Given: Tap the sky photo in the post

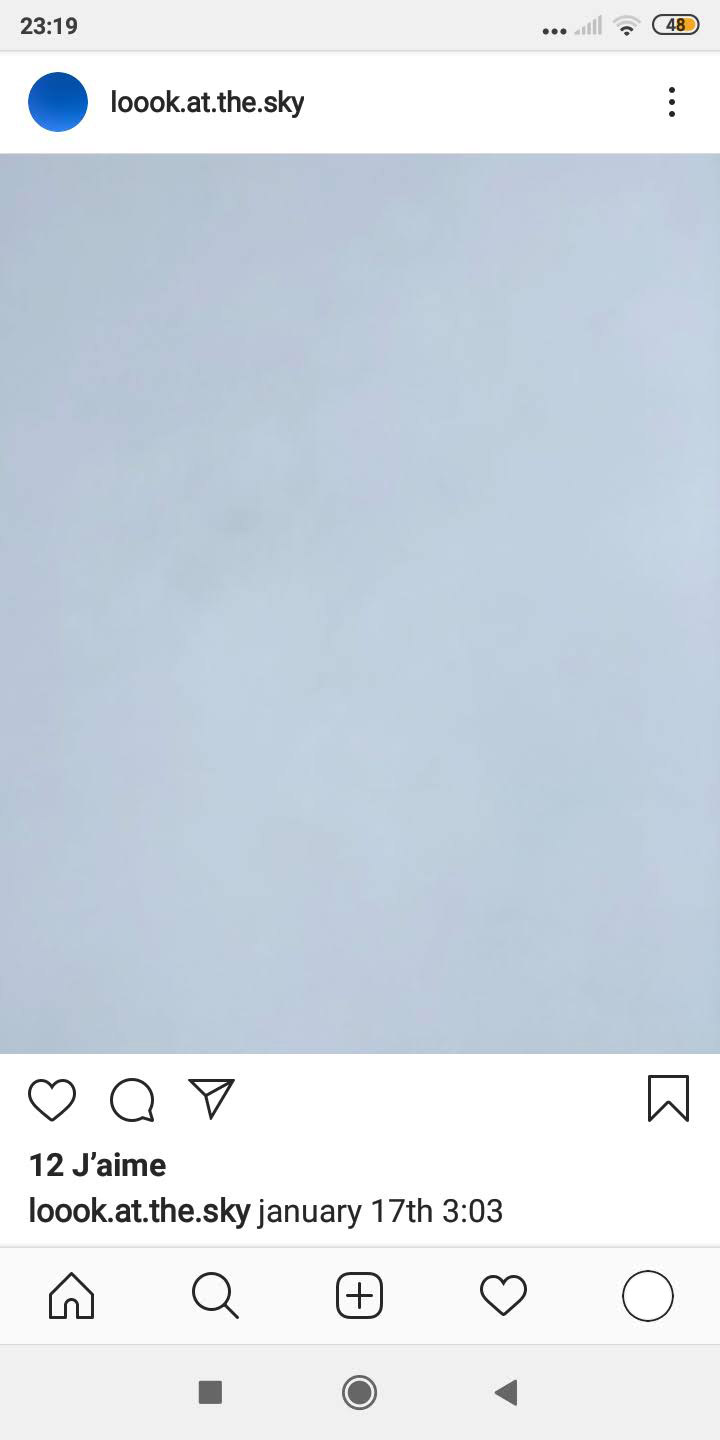Looking at the screenshot, I should (x=360, y=603).
